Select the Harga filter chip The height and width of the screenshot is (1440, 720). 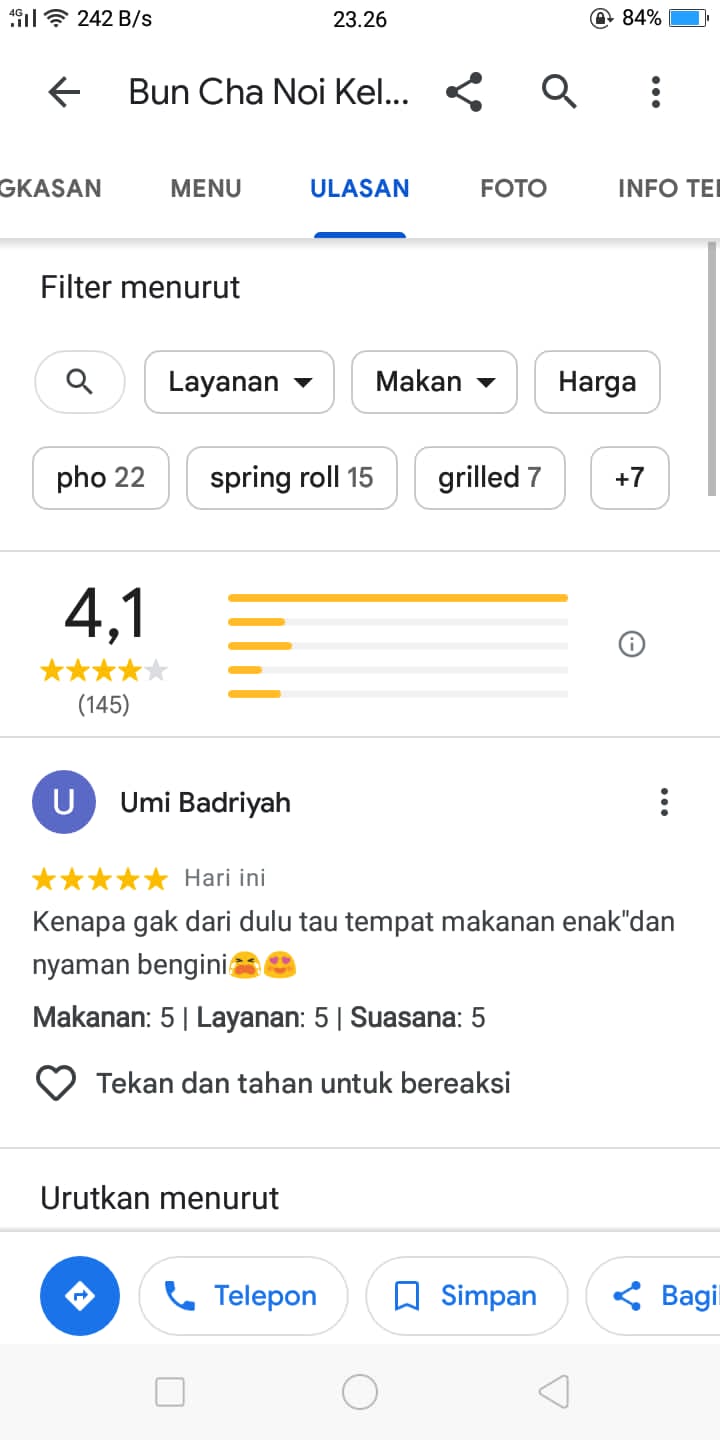[597, 382]
